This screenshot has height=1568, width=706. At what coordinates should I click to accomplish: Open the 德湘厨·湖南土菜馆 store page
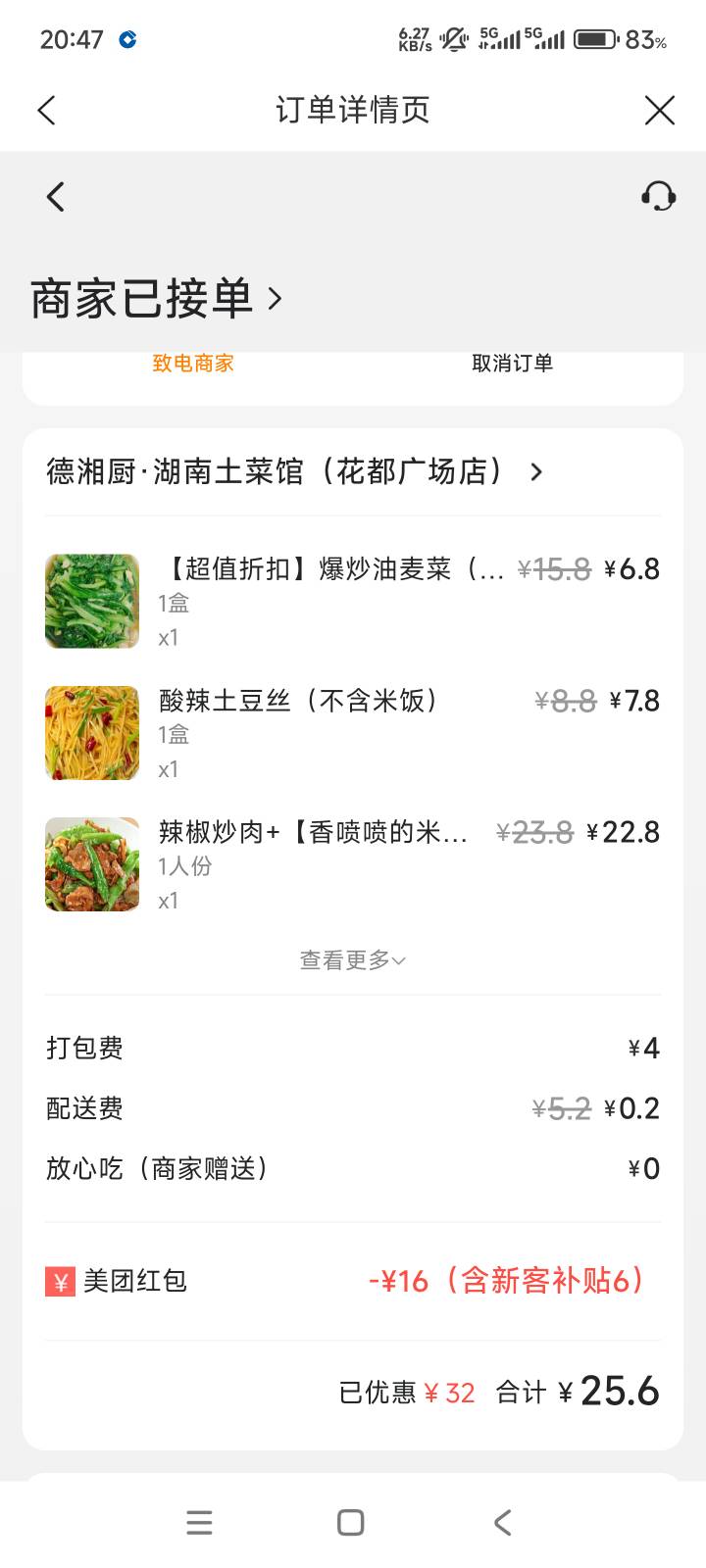coord(294,472)
